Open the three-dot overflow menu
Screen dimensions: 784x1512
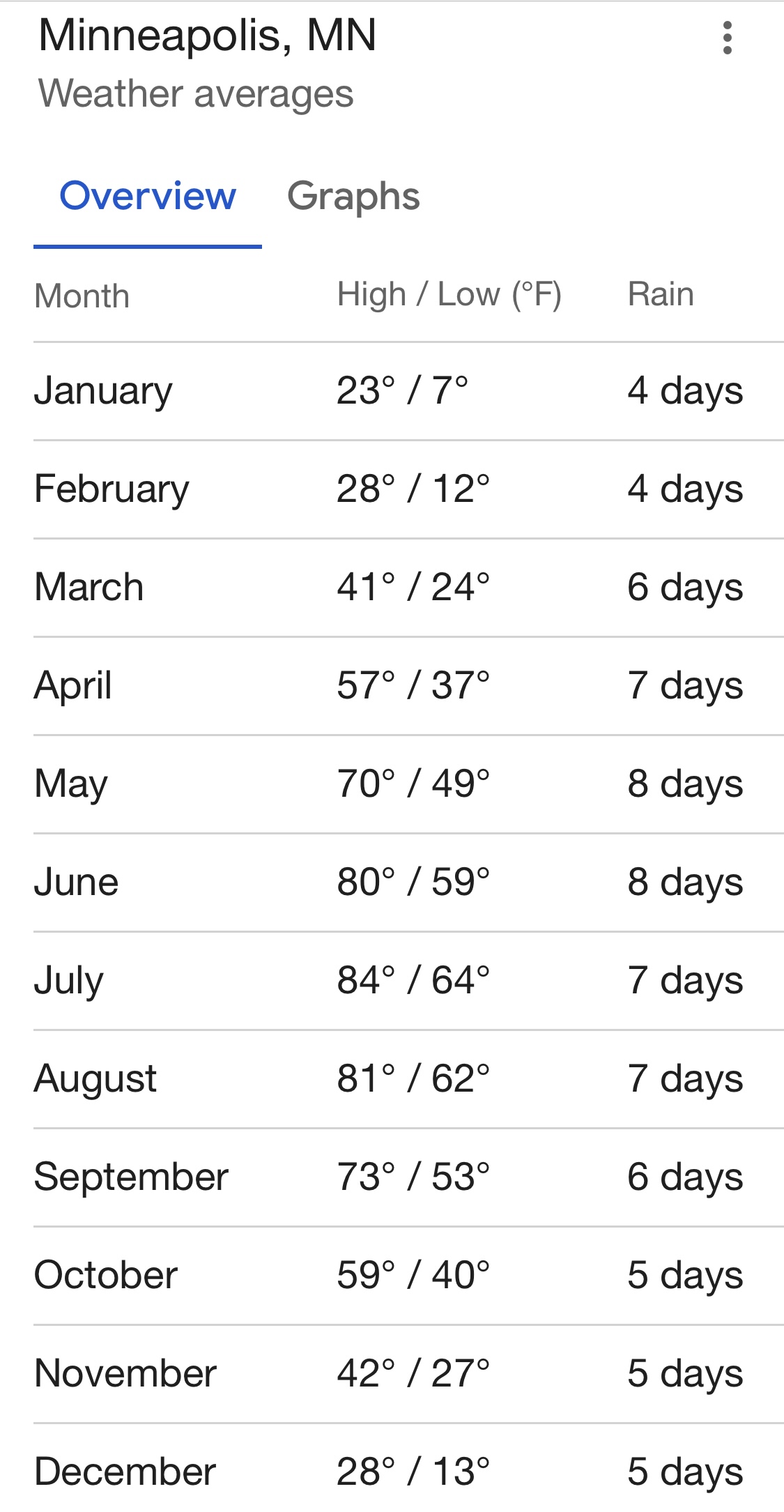[x=727, y=38]
